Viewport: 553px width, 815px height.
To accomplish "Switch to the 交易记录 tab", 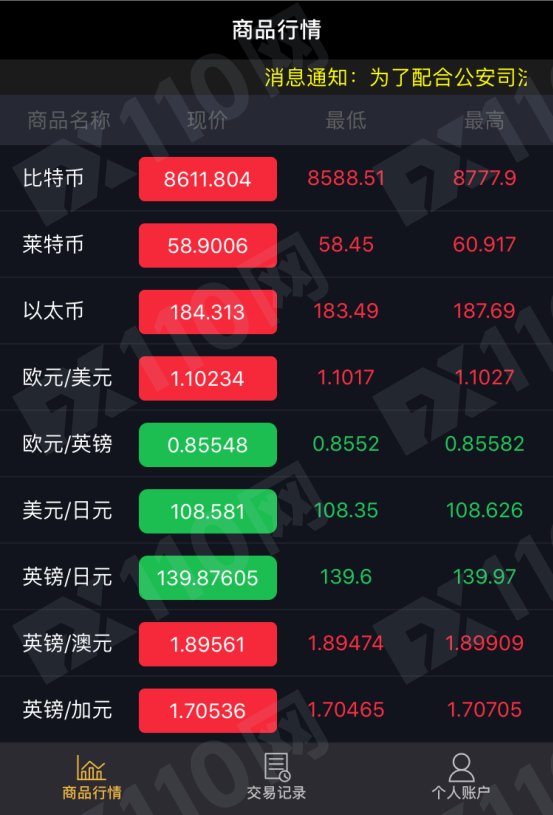I will pyautogui.click(x=276, y=778).
